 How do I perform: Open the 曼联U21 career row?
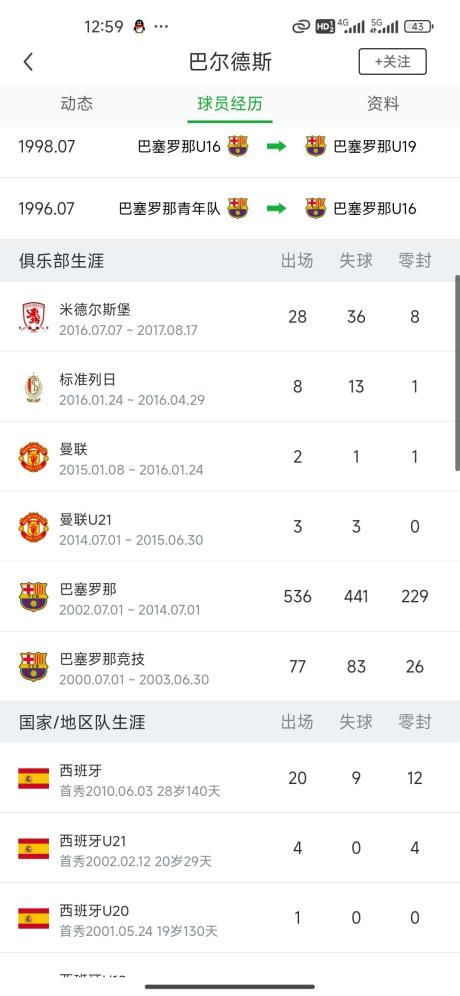pyautogui.click(x=230, y=526)
